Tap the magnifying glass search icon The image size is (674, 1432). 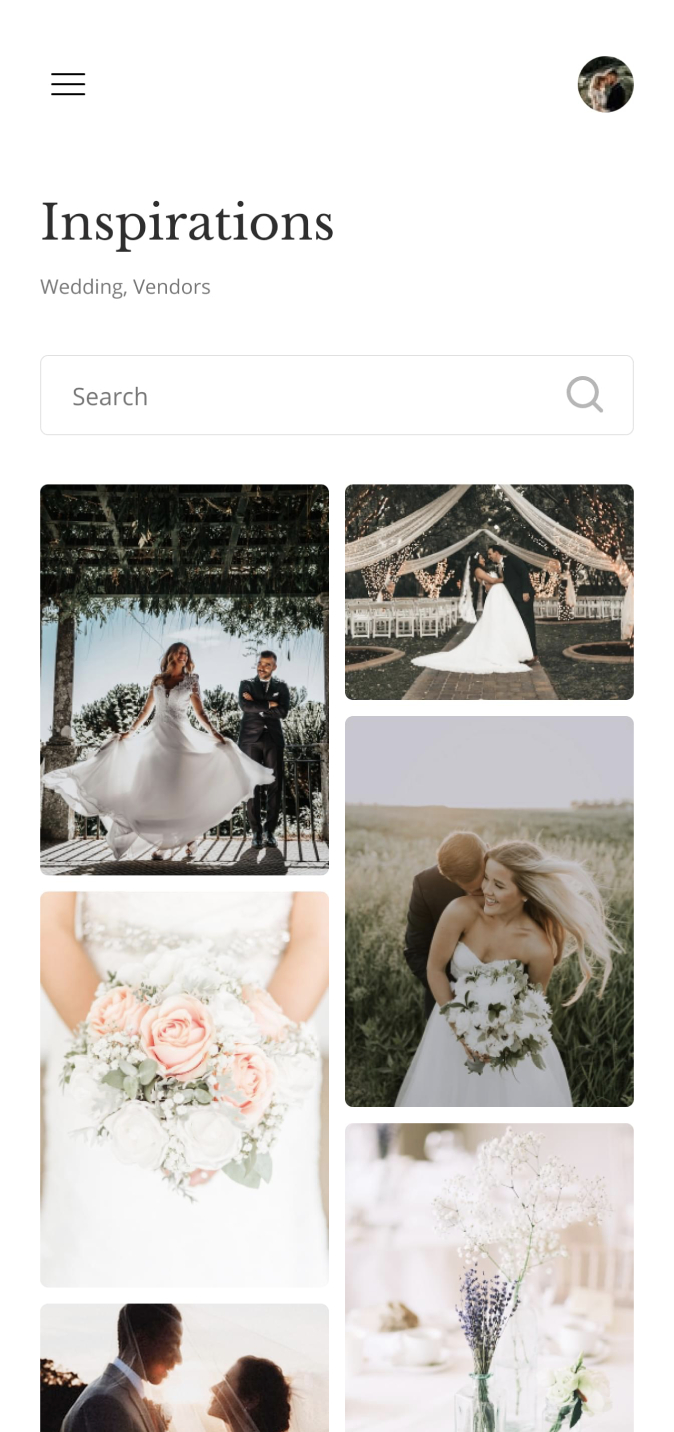[585, 395]
